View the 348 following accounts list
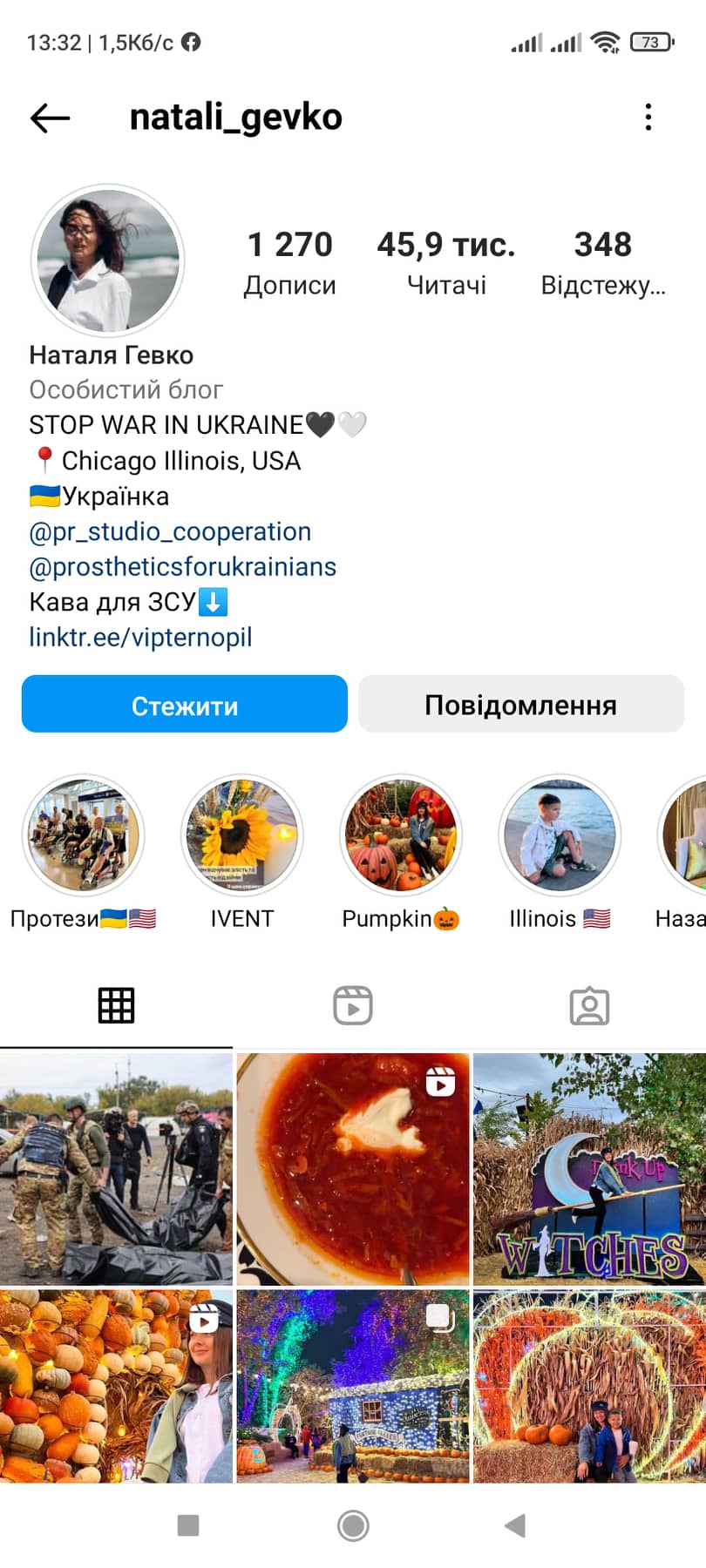The width and height of the screenshot is (706, 1568). (603, 262)
